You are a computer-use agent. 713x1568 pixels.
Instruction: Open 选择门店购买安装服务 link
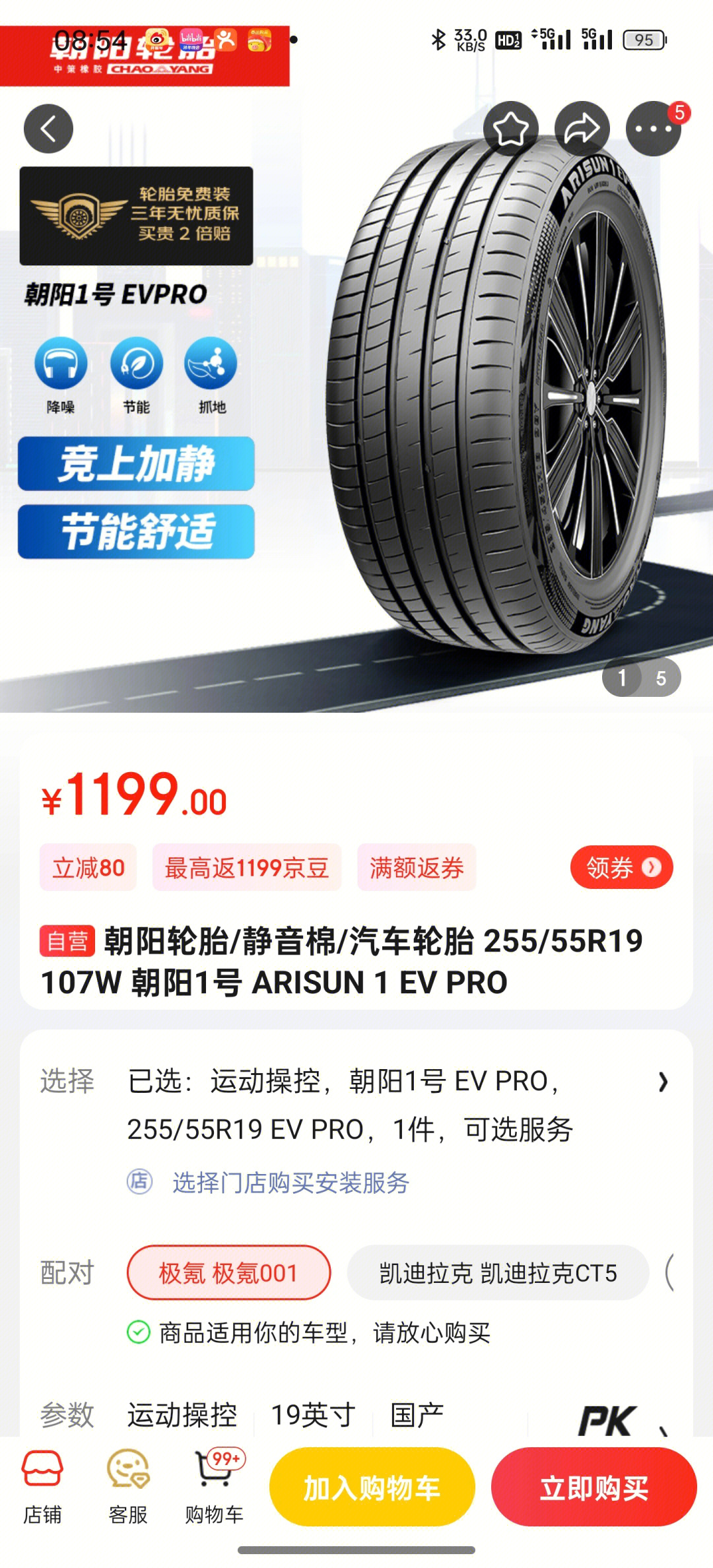(x=290, y=1183)
